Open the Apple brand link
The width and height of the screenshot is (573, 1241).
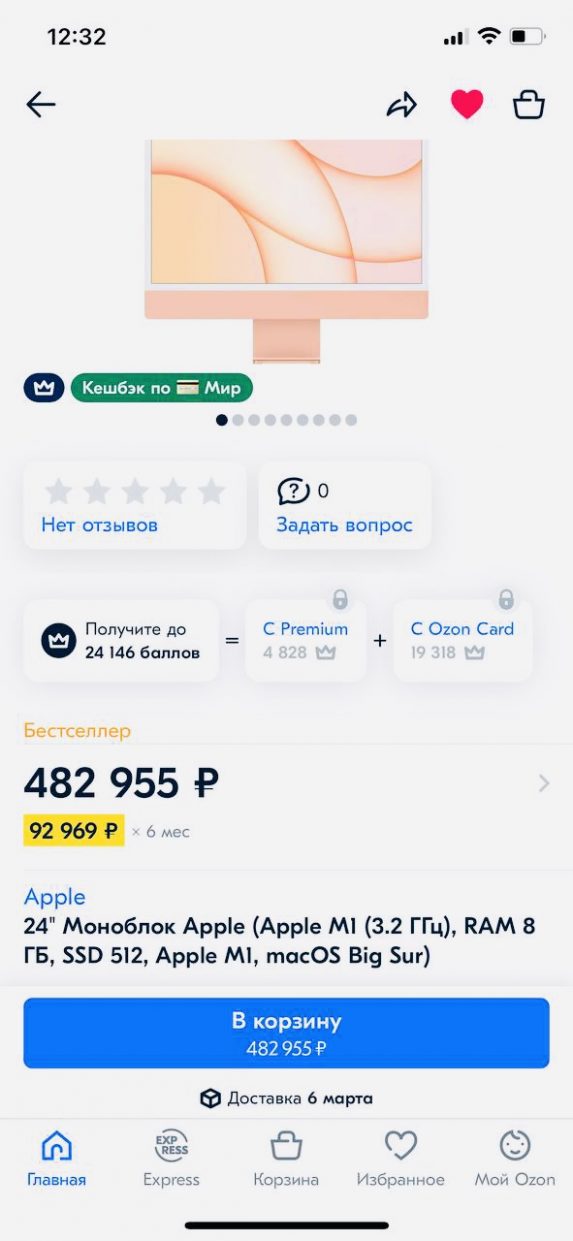click(55, 897)
